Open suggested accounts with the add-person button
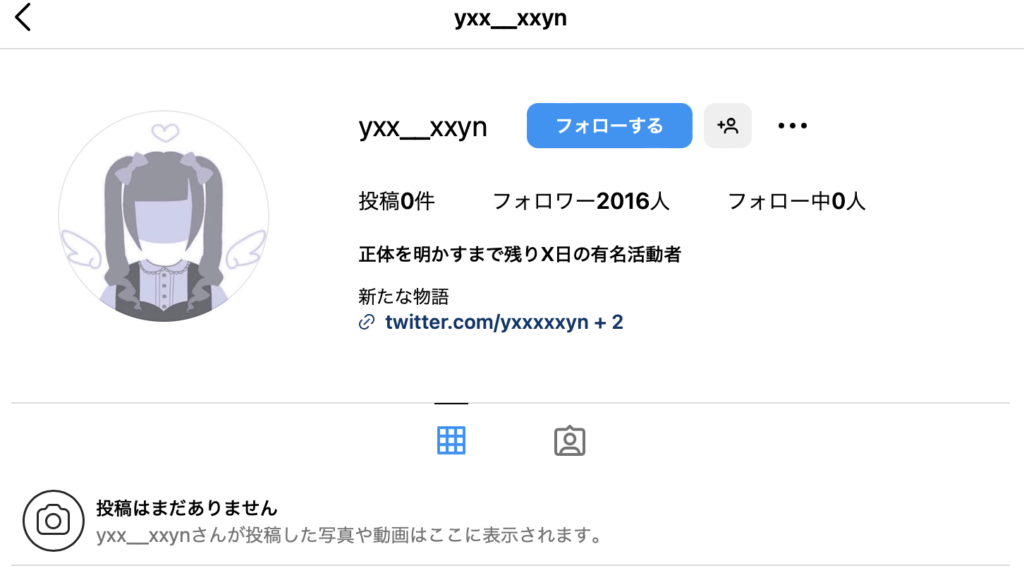The width and height of the screenshot is (1024, 573). point(727,126)
